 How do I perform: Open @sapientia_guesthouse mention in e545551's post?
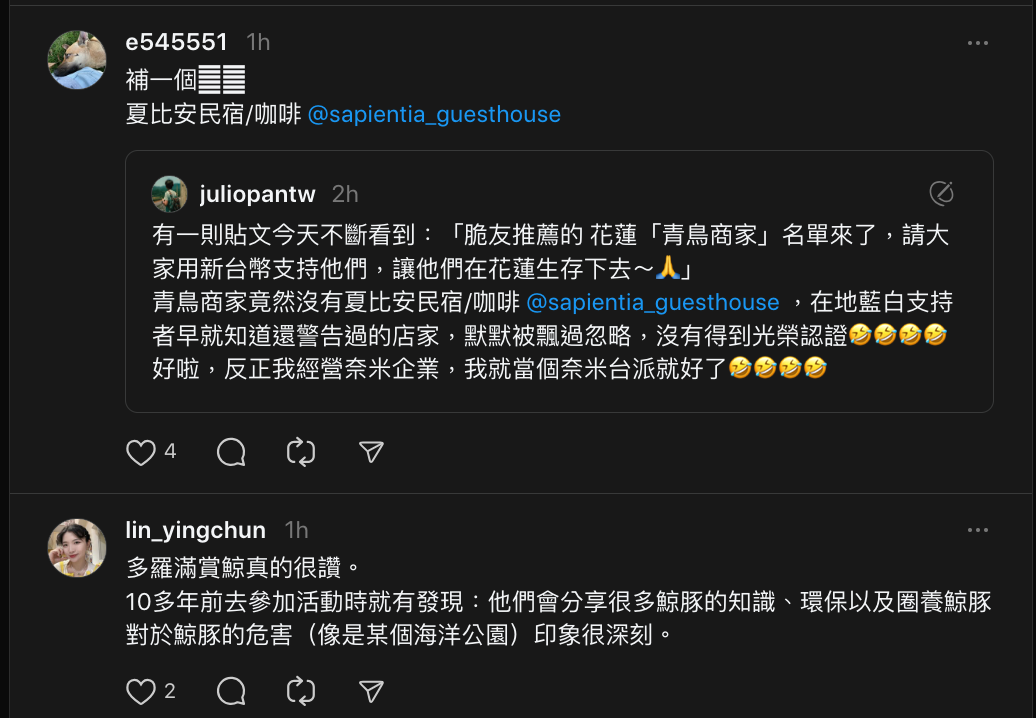coord(434,114)
